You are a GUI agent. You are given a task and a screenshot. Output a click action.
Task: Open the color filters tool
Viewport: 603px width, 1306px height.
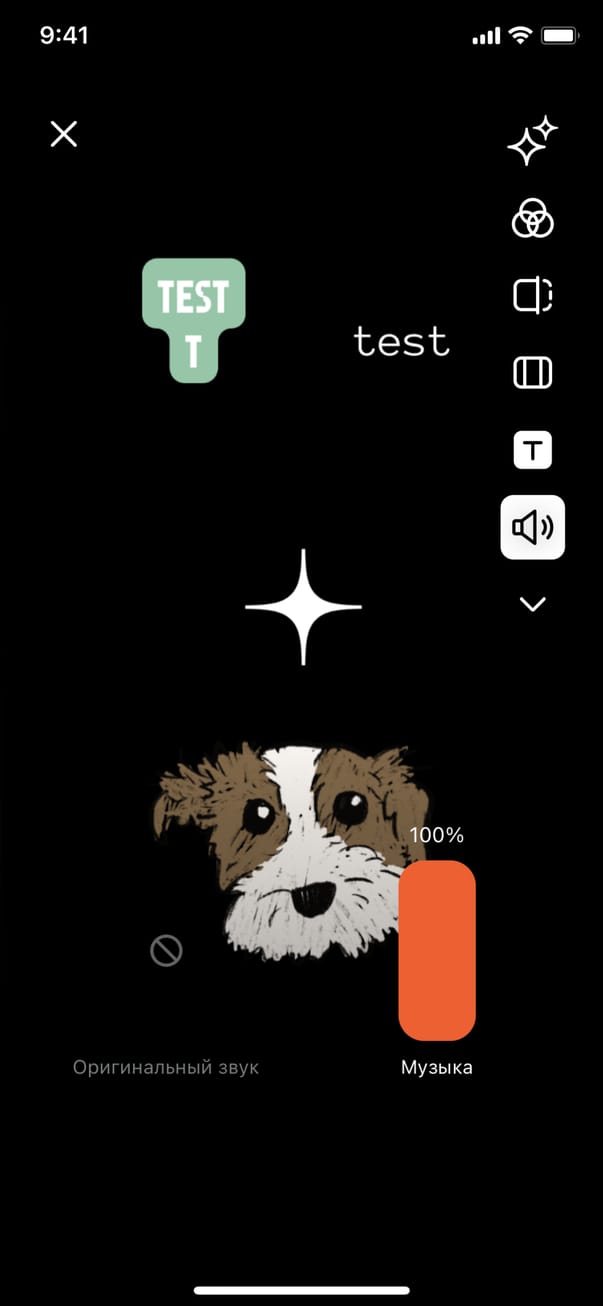(532, 218)
